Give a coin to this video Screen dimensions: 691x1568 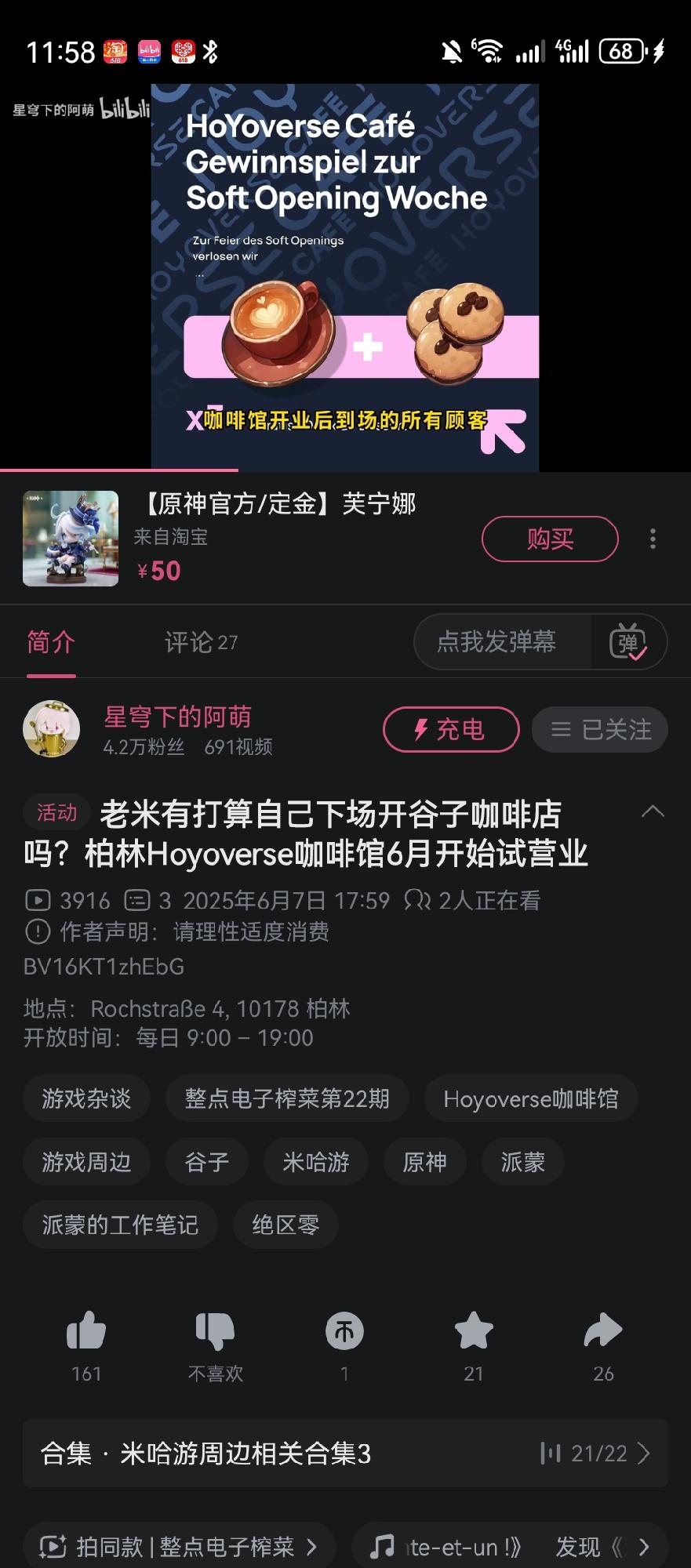point(344,1331)
